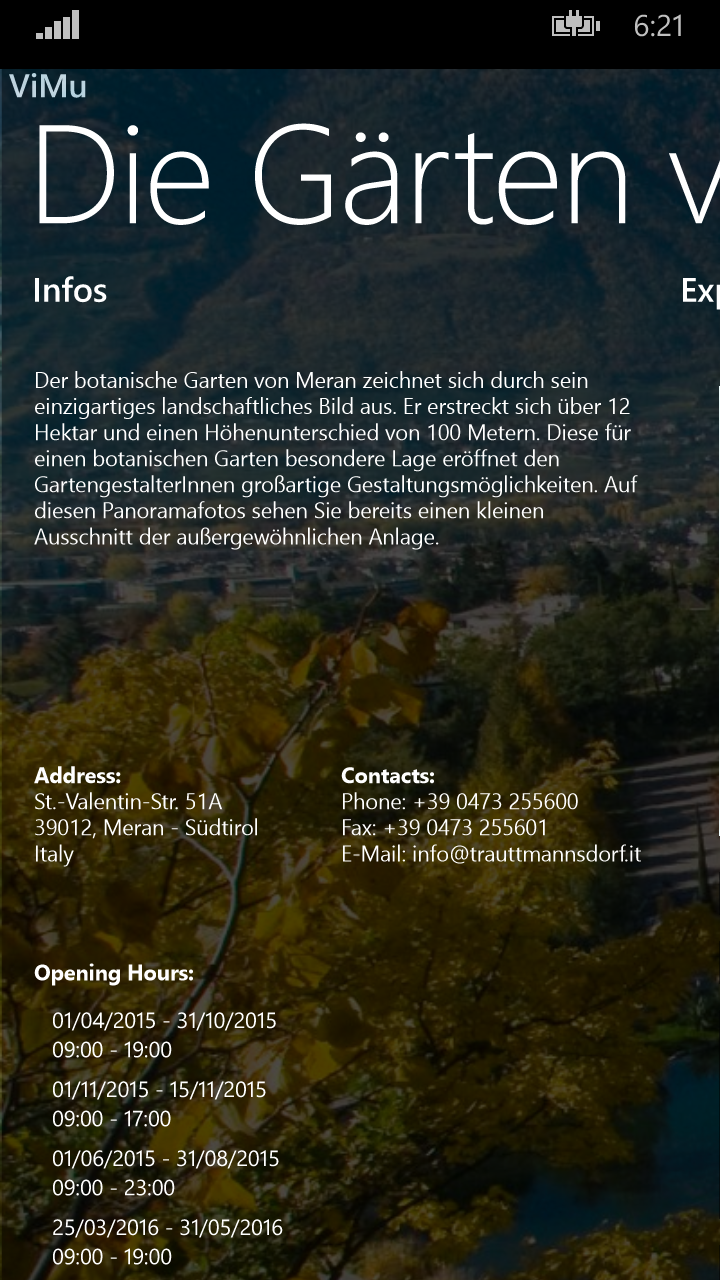720x1280 pixels.
Task: Select the Infos section header
Action: point(70,291)
